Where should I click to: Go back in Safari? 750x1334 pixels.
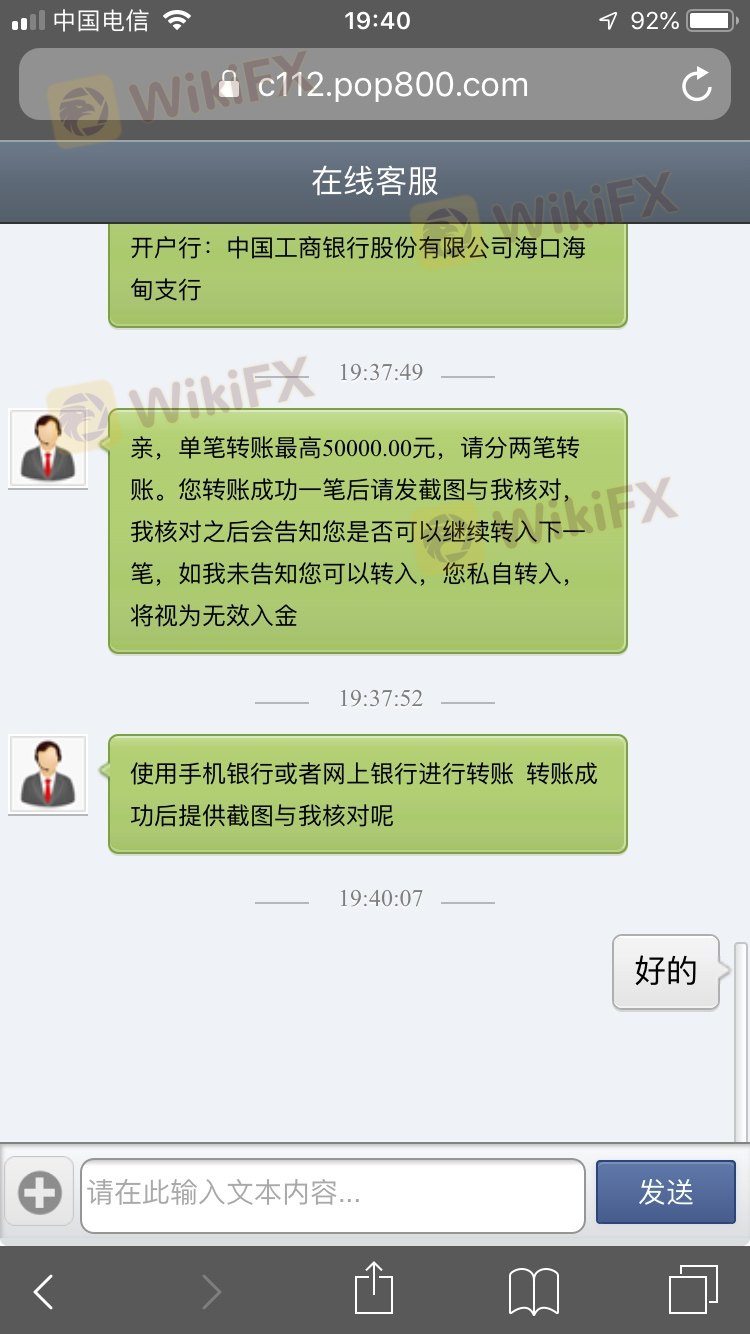43,1292
